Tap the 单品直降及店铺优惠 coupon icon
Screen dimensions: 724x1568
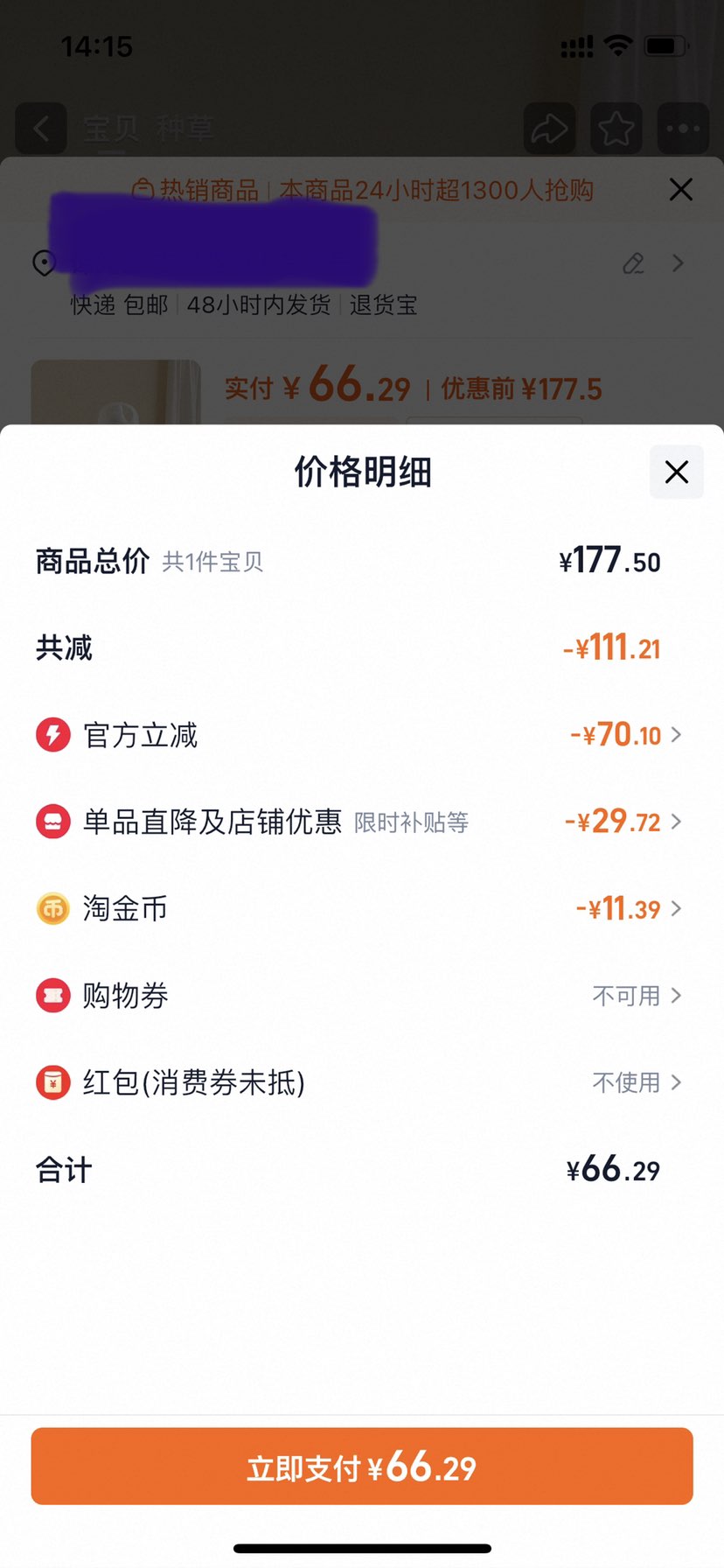53,822
